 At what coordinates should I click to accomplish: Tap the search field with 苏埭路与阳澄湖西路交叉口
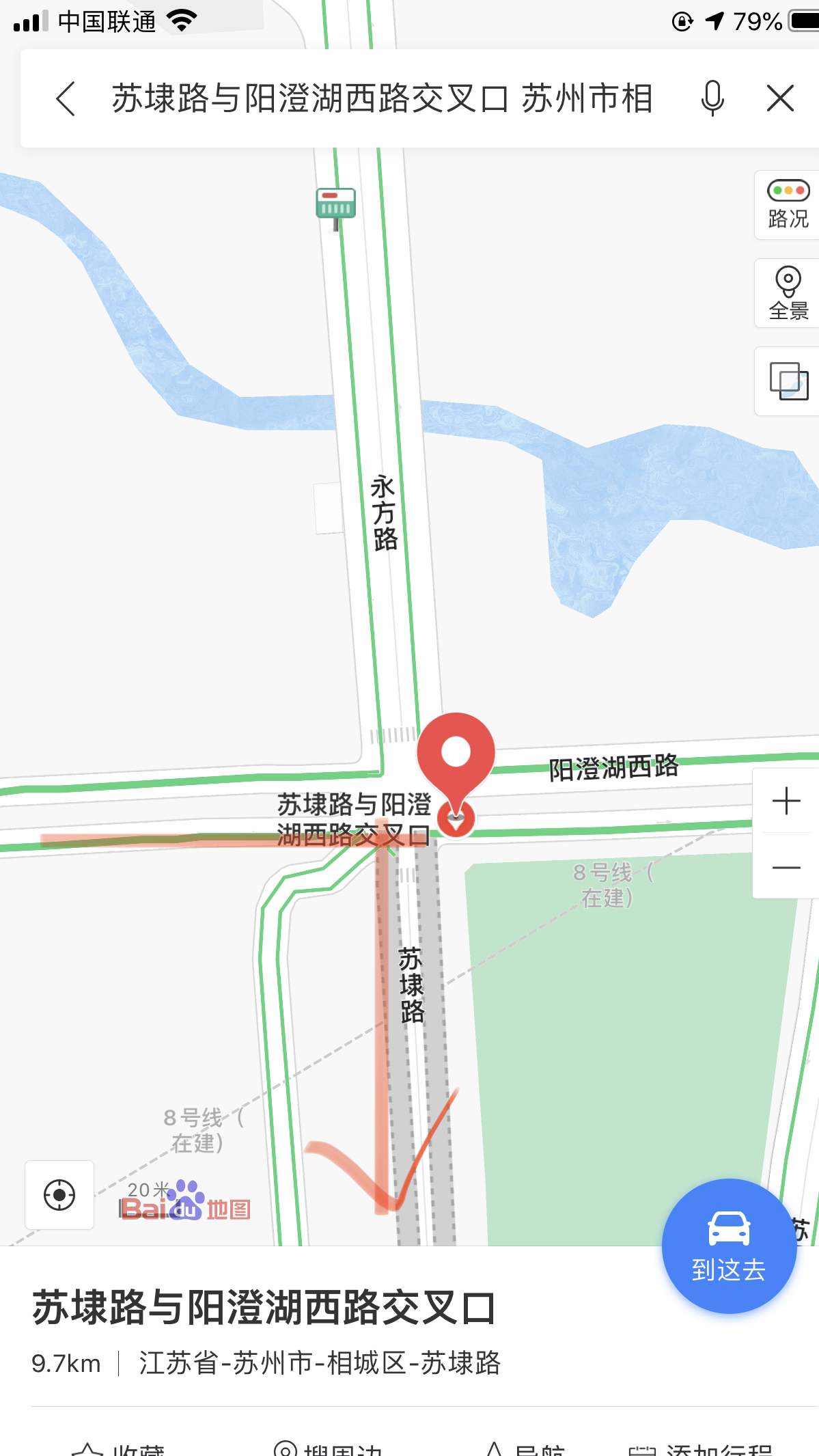(x=383, y=98)
